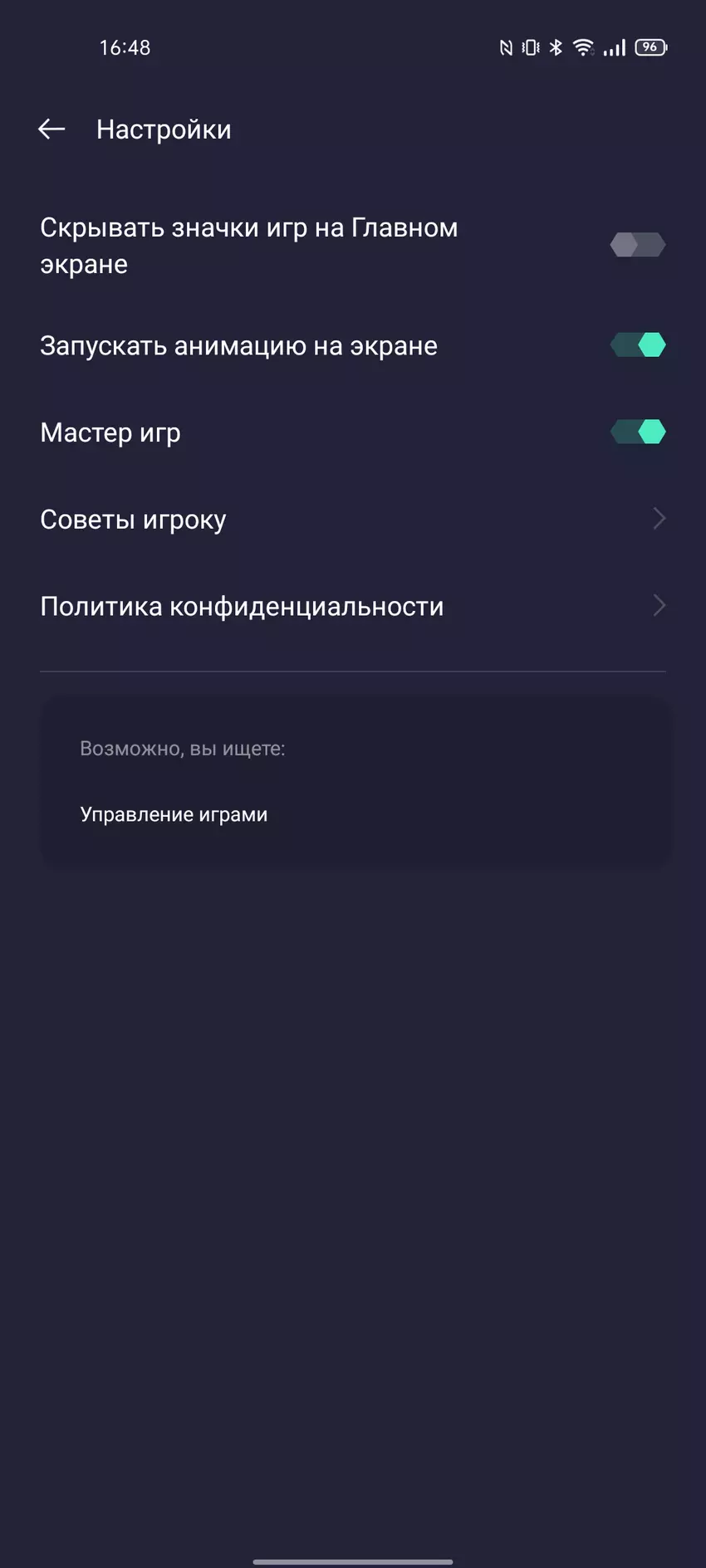706x1568 pixels.
Task: Select the 'Управление играми' suggestion
Action: (174, 813)
